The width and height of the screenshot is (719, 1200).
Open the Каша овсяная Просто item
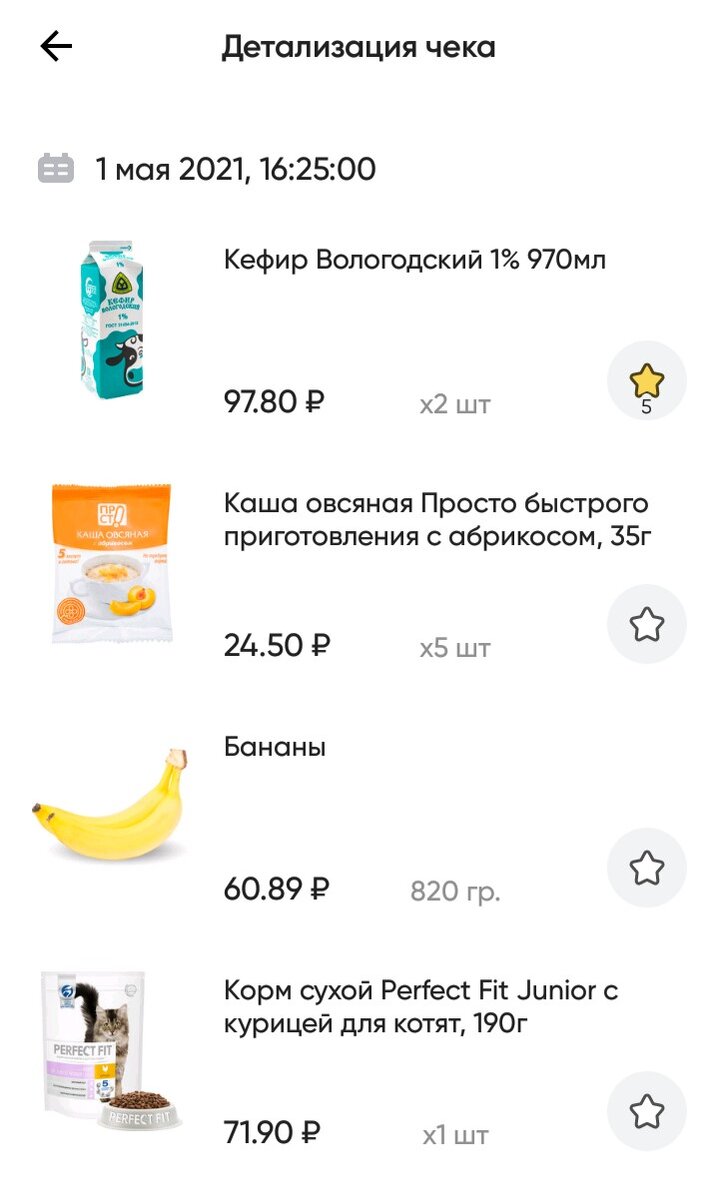pyautogui.click(x=436, y=520)
